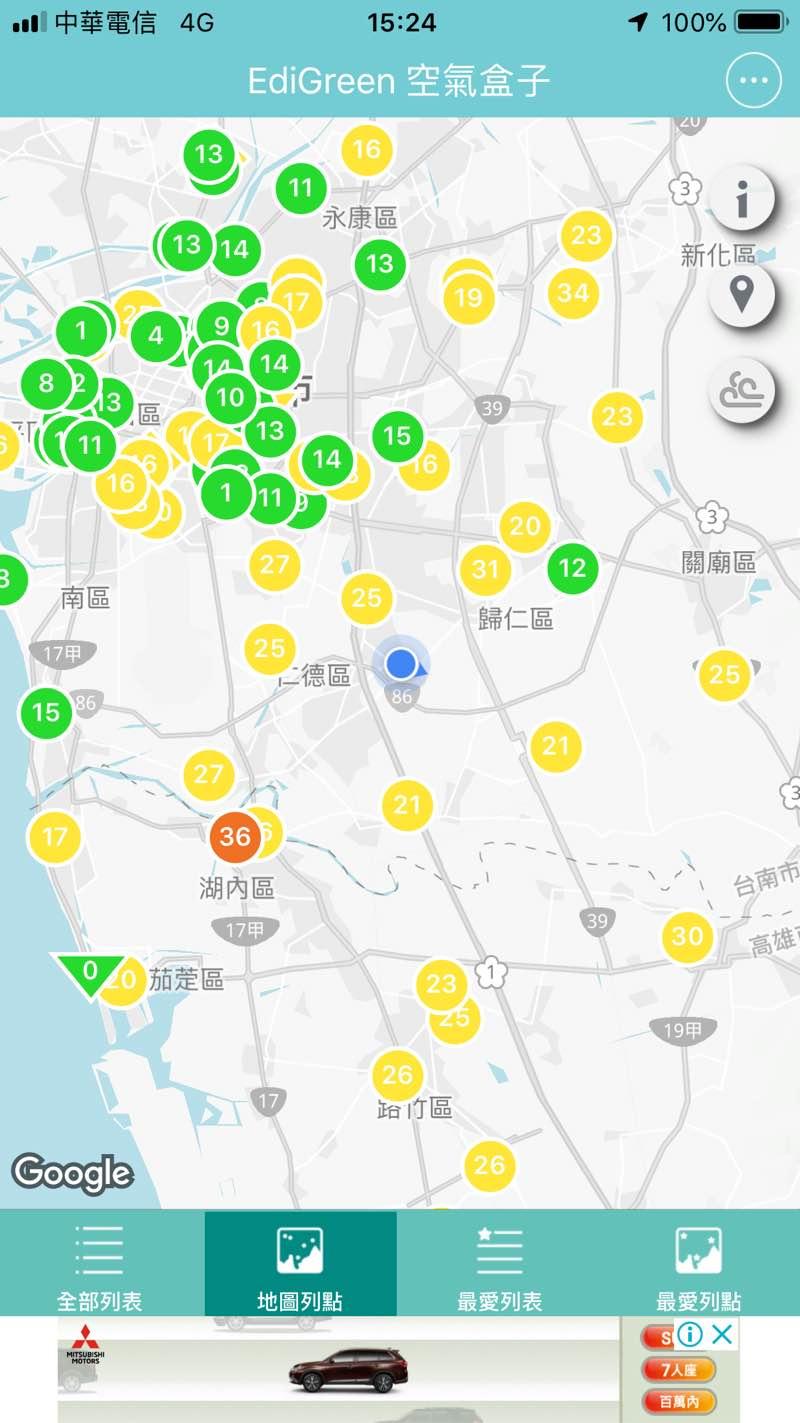Show the map info legend
The width and height of the screenshot is (800, 1423).
coord(741,200)
